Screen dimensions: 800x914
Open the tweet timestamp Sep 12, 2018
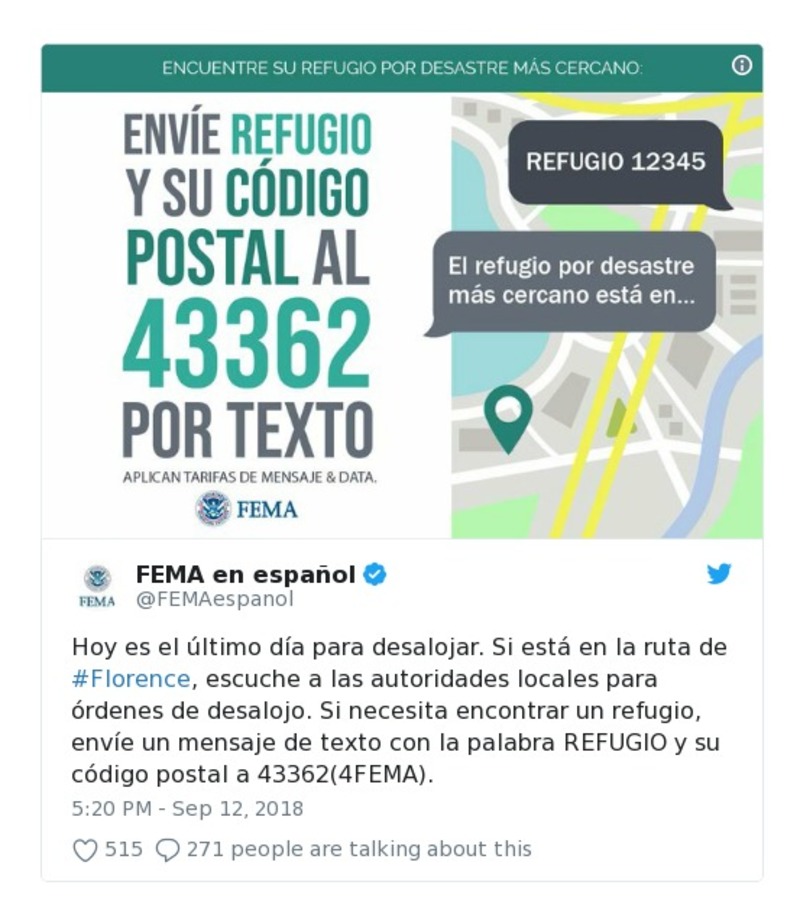click(187, 808)
